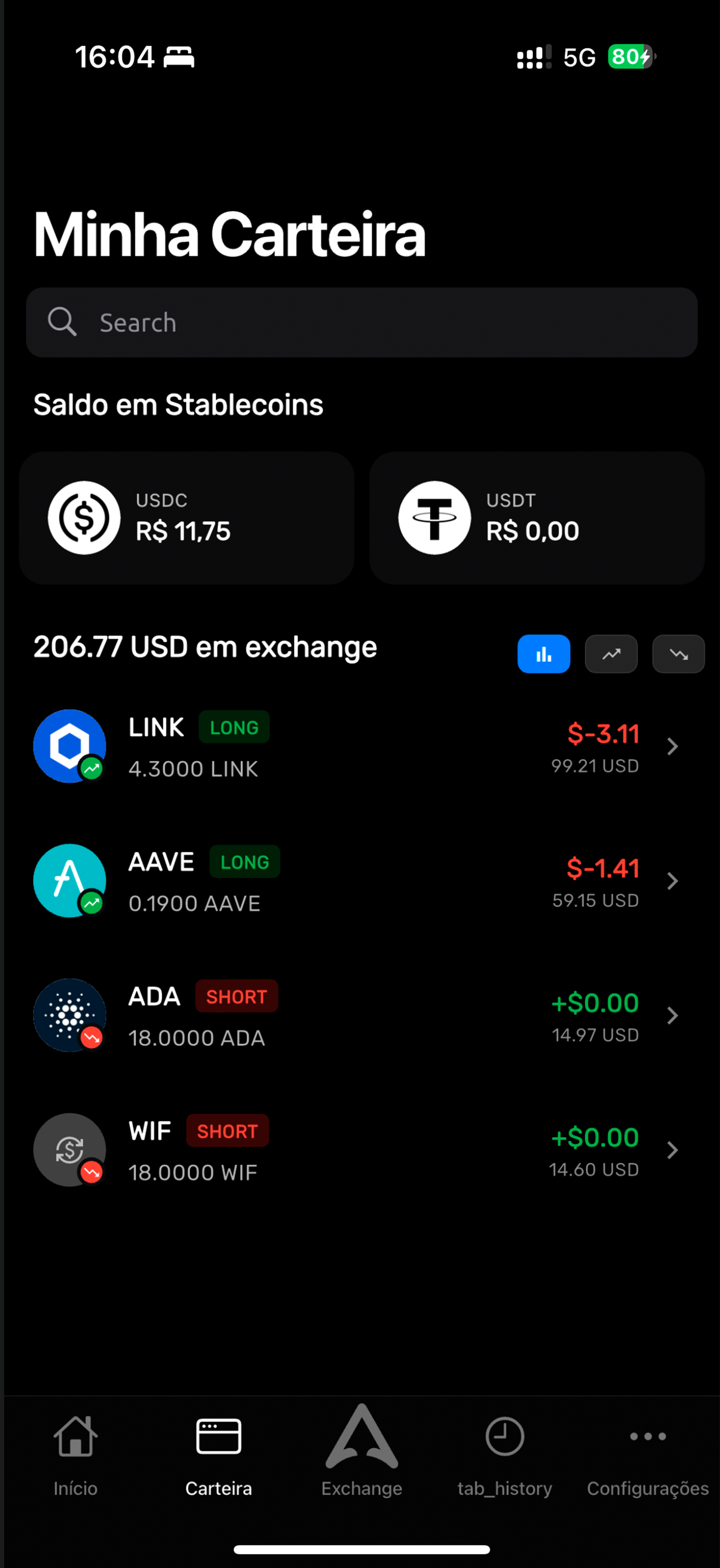Image resolution: width=720 pixels, height=1568 pixels.
Task: Filter positions by upward trend
Action: (611, 654)
